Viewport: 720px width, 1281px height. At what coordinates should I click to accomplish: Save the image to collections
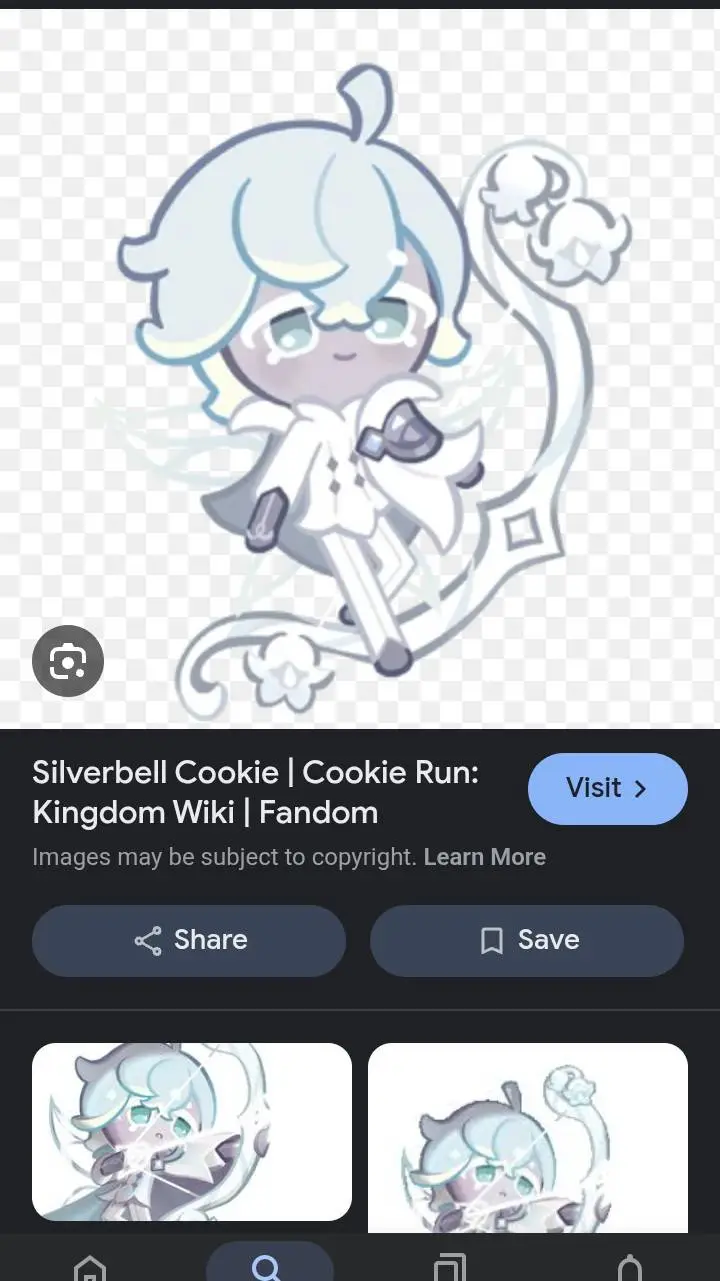click(x=527, y=940)
